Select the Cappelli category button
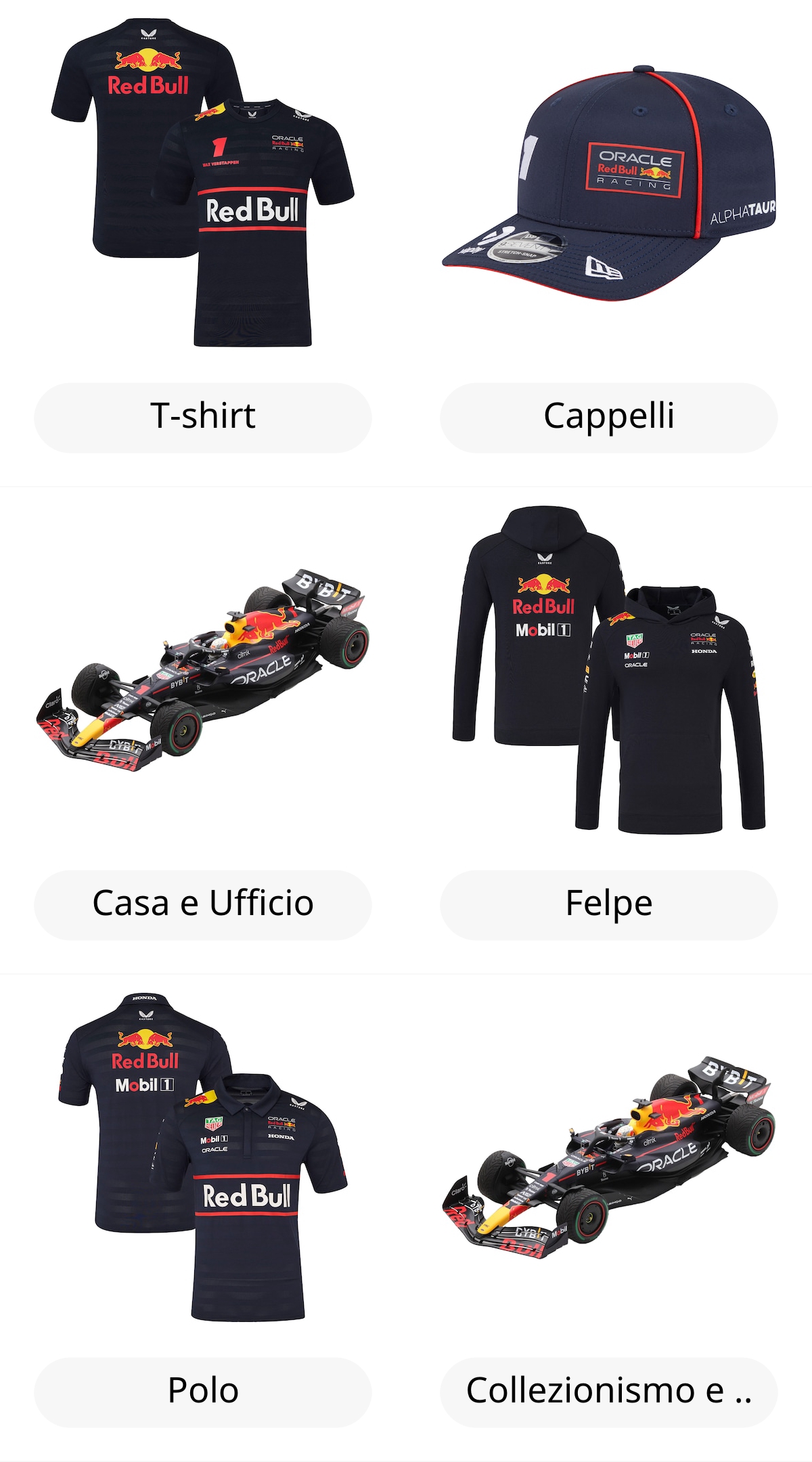812x1462 pixels. point(609,417)
